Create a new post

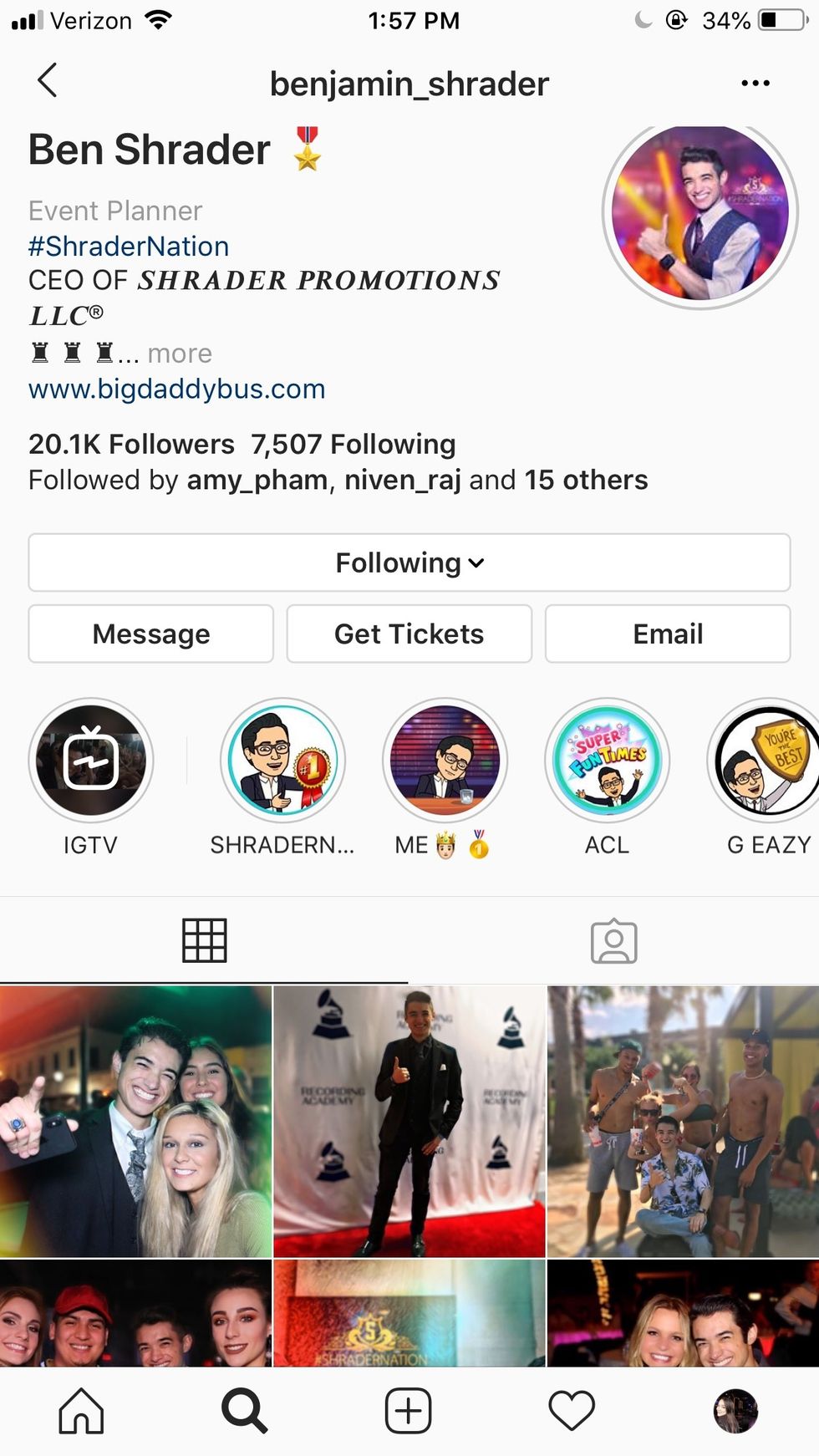pyautogui.click(x=408, y=1411)
